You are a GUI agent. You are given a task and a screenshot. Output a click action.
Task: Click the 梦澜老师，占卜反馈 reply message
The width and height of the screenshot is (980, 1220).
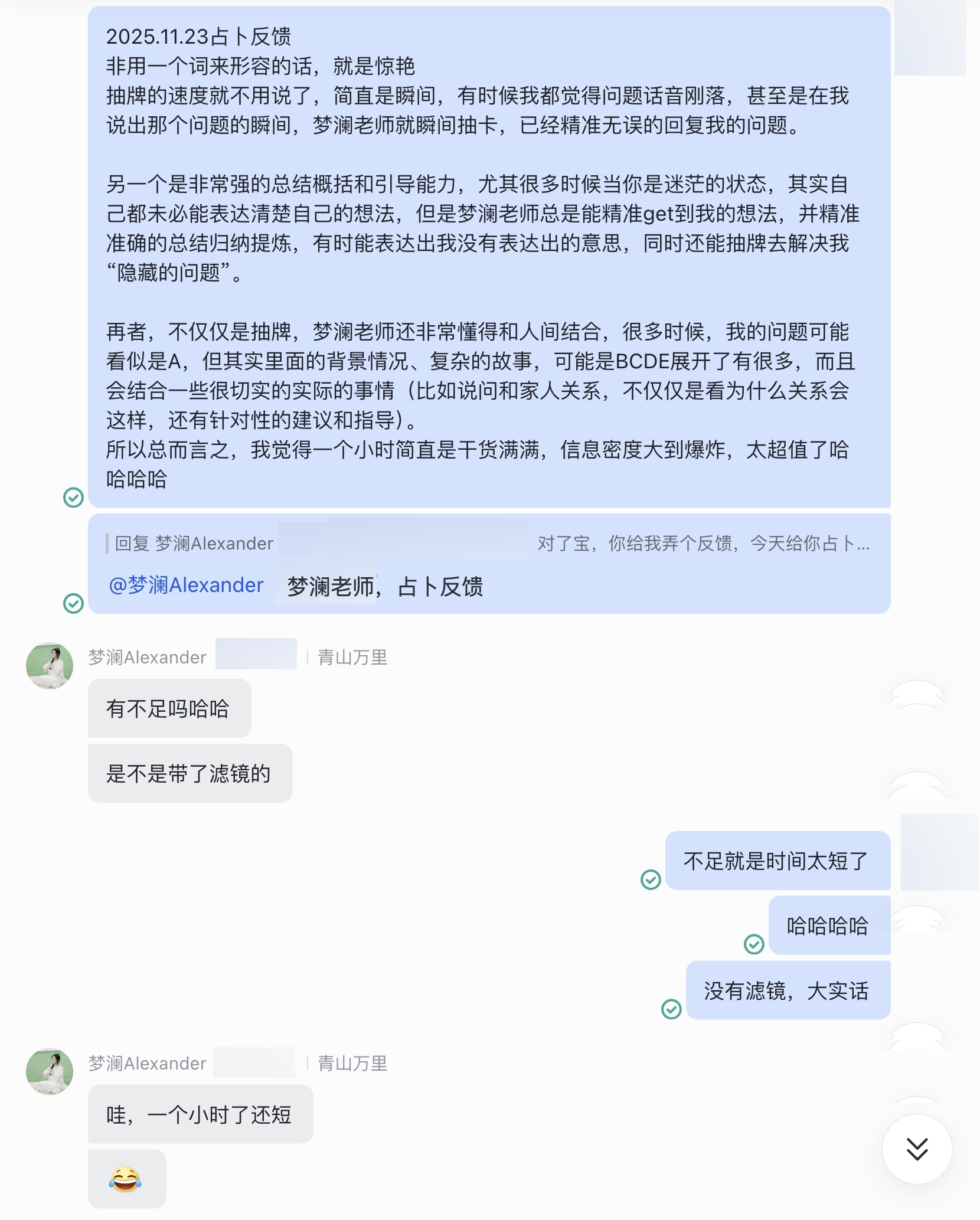[386, 586]
